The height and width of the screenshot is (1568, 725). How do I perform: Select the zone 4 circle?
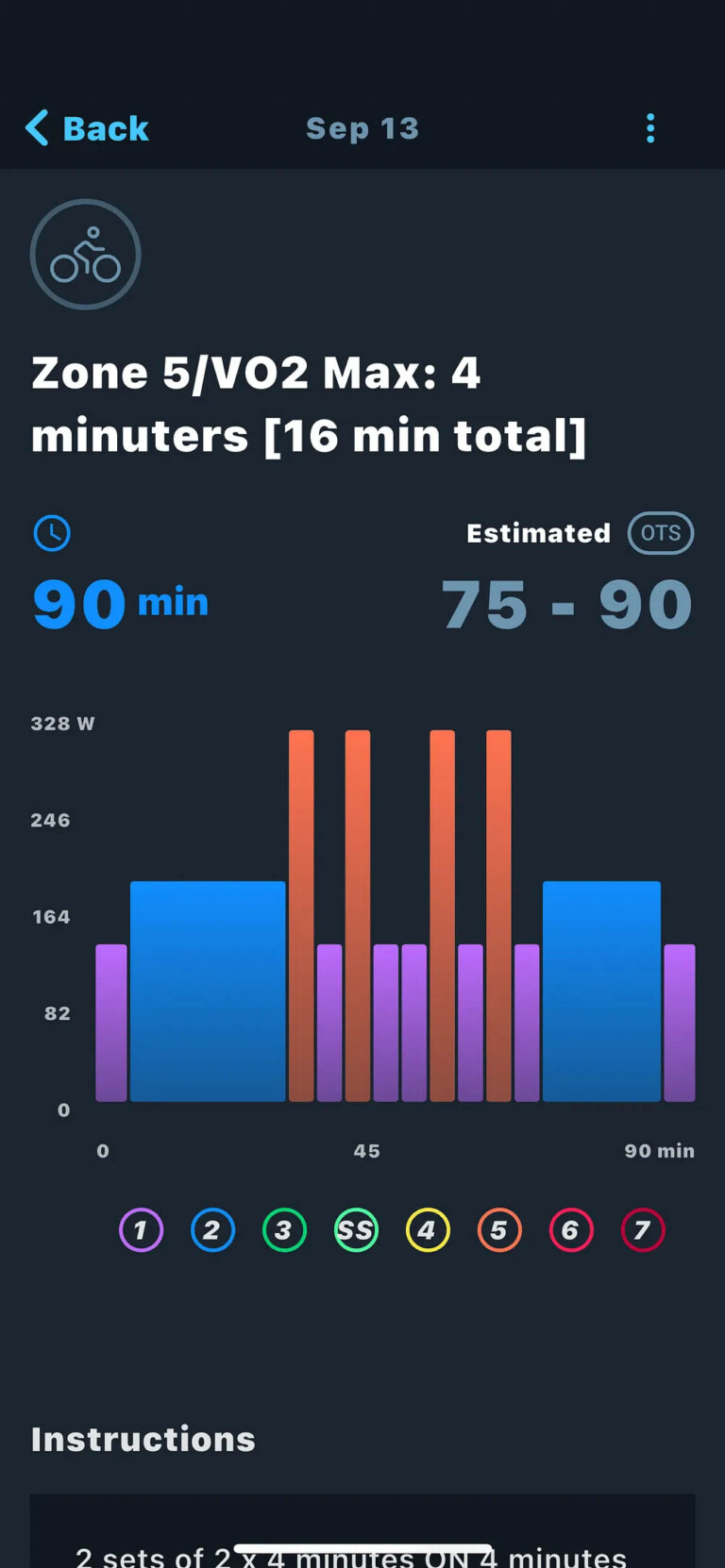tap(428, 1230)
